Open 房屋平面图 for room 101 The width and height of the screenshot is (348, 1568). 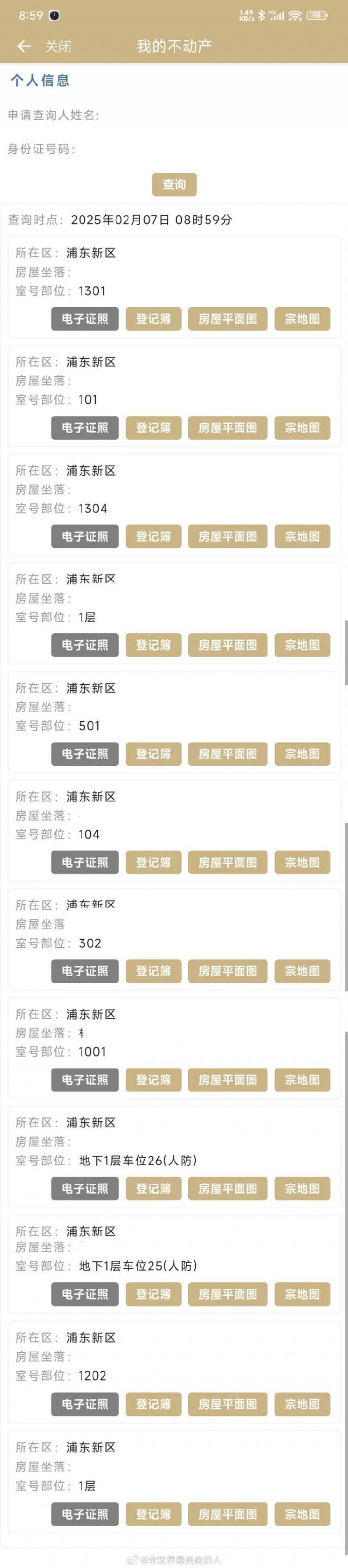pos(228,428)
